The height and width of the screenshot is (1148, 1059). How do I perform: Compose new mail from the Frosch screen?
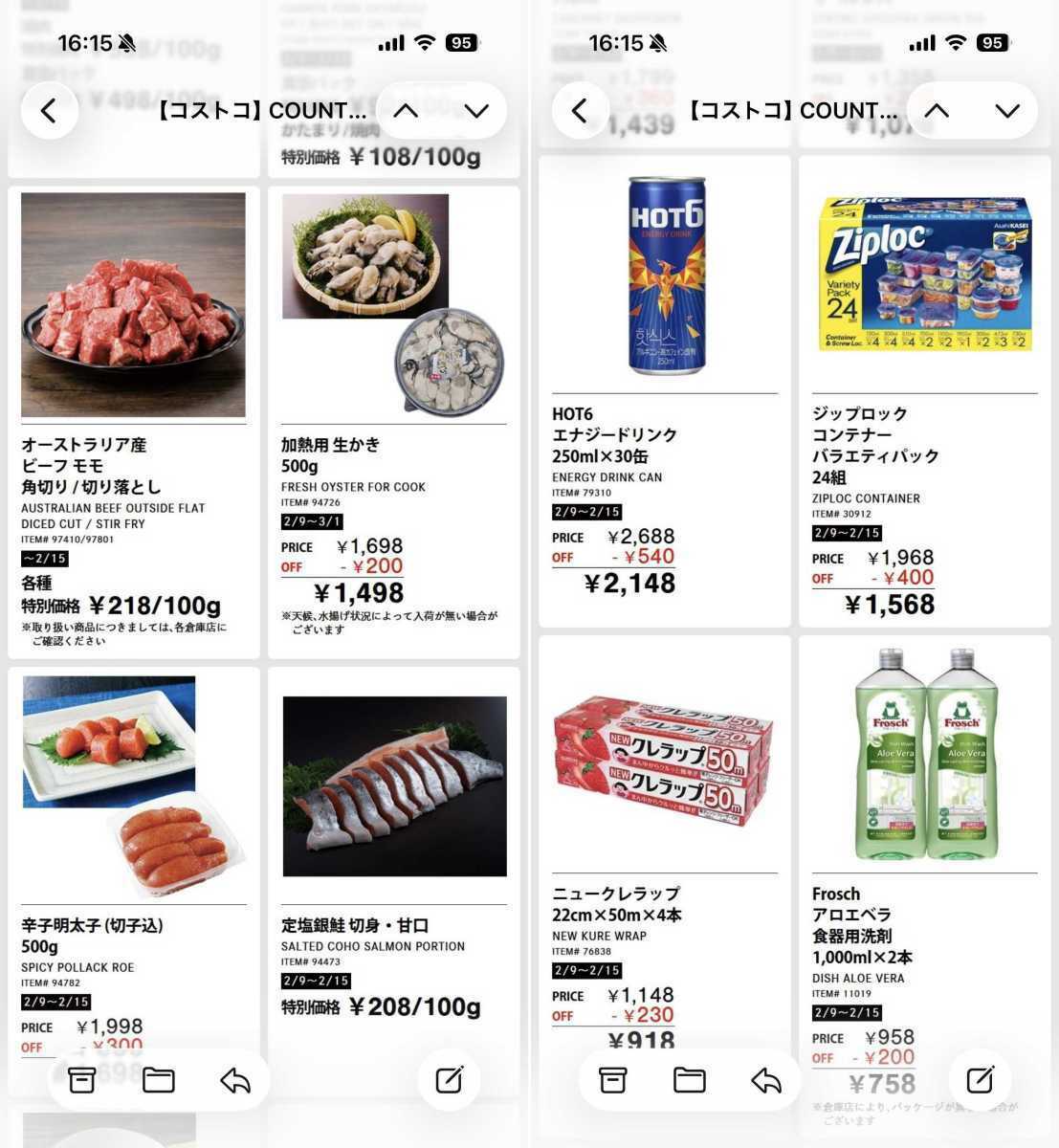click(x=980, y=1080)
